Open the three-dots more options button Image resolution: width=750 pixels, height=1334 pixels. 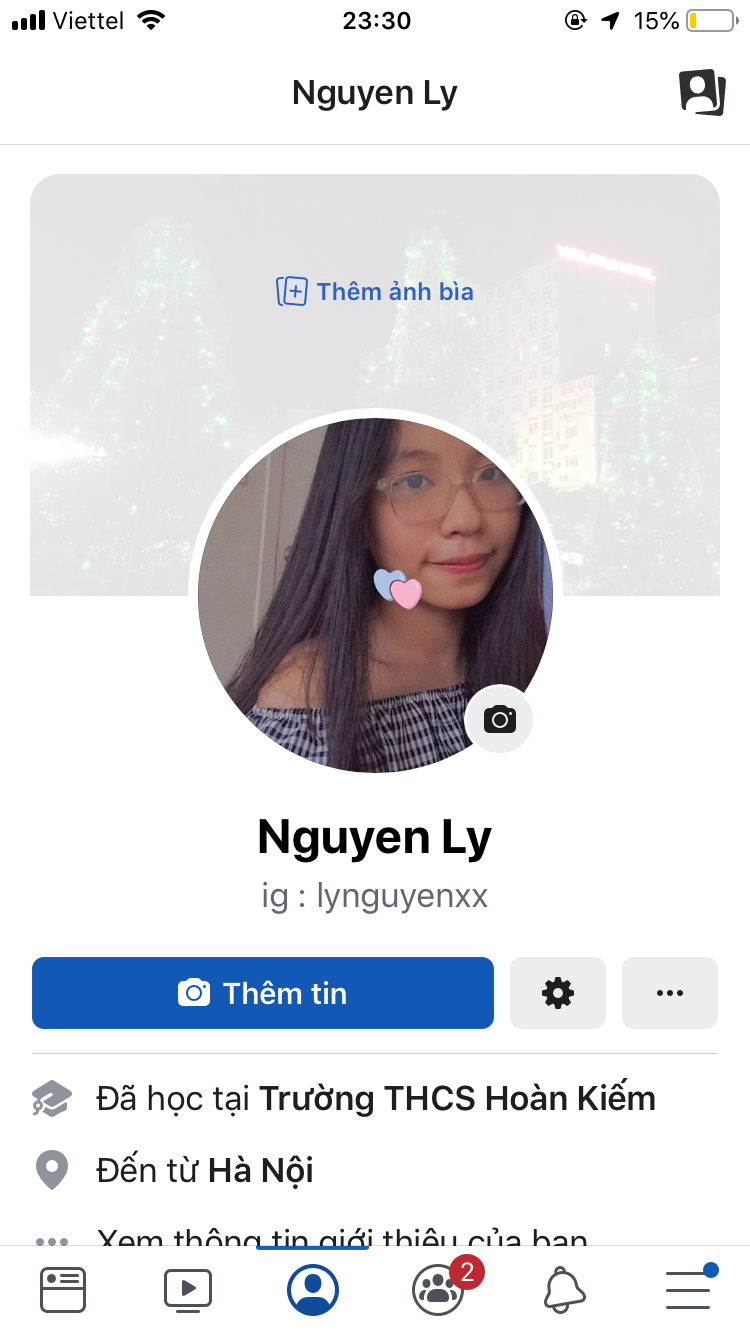670,993
